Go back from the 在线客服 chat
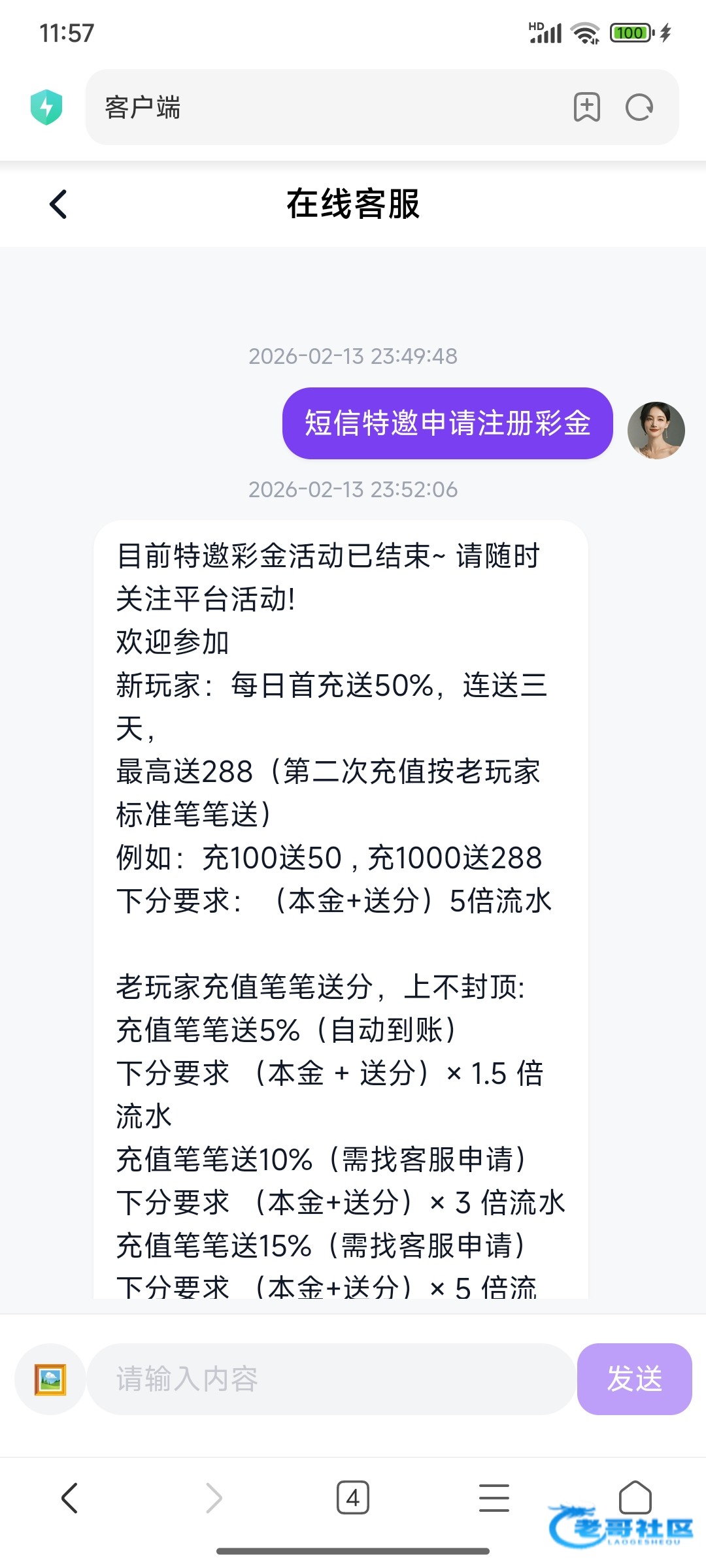The width and height of the screenshot is (706, 1568). coord(59,204)
